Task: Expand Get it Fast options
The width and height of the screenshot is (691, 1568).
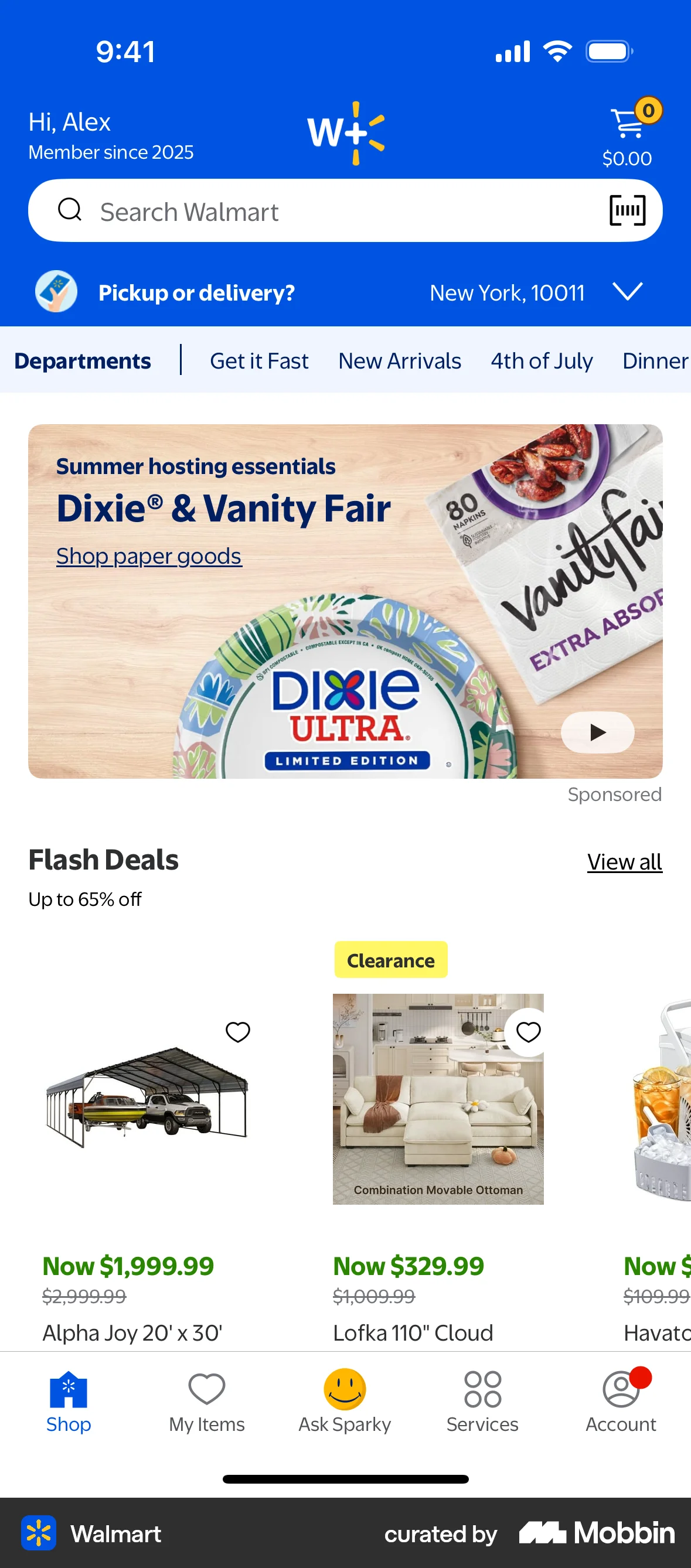Action: [x=258, y=360]
